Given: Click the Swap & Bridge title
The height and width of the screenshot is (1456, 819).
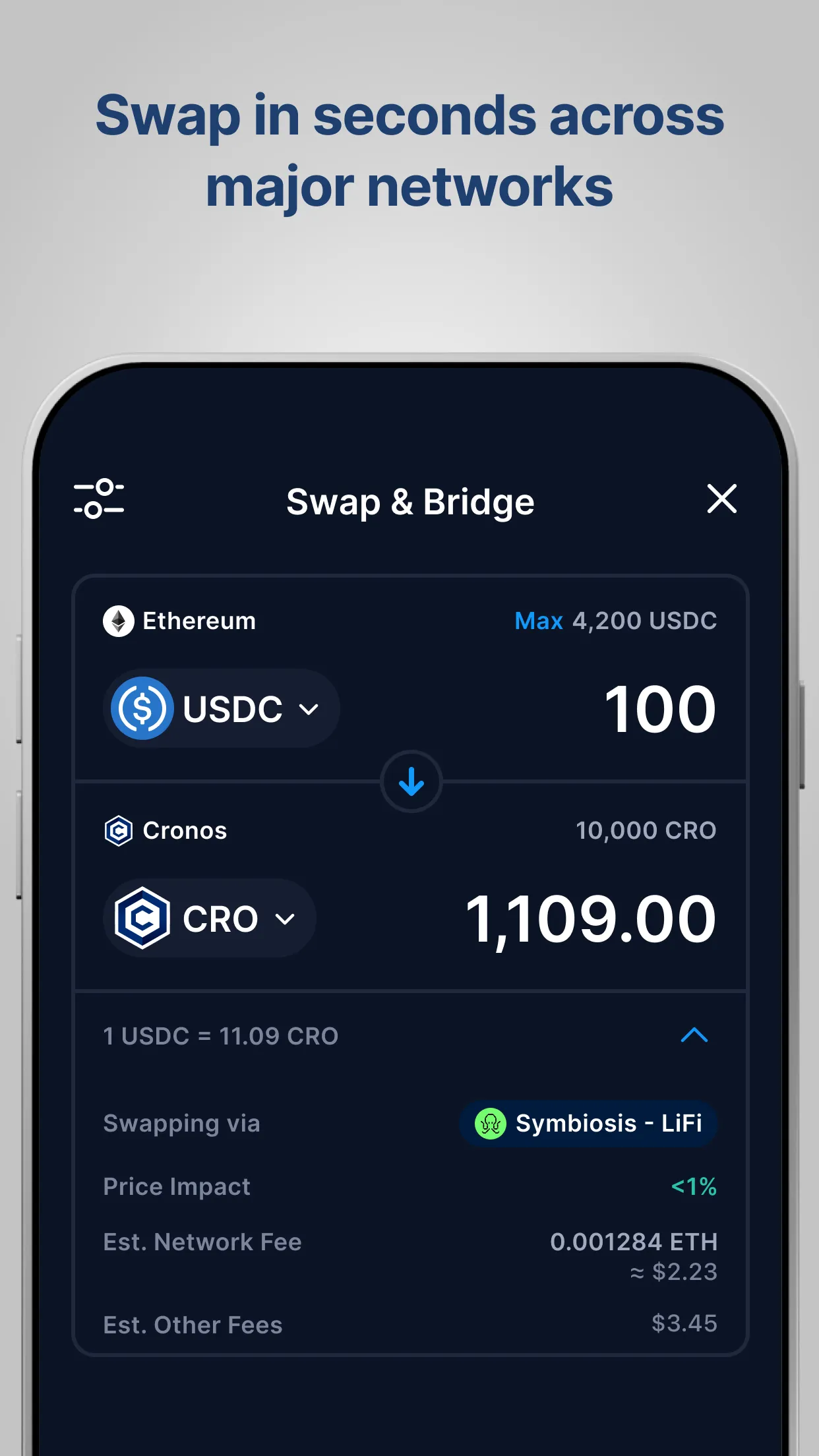Looking at the screenshot, I should click(410, 501).
